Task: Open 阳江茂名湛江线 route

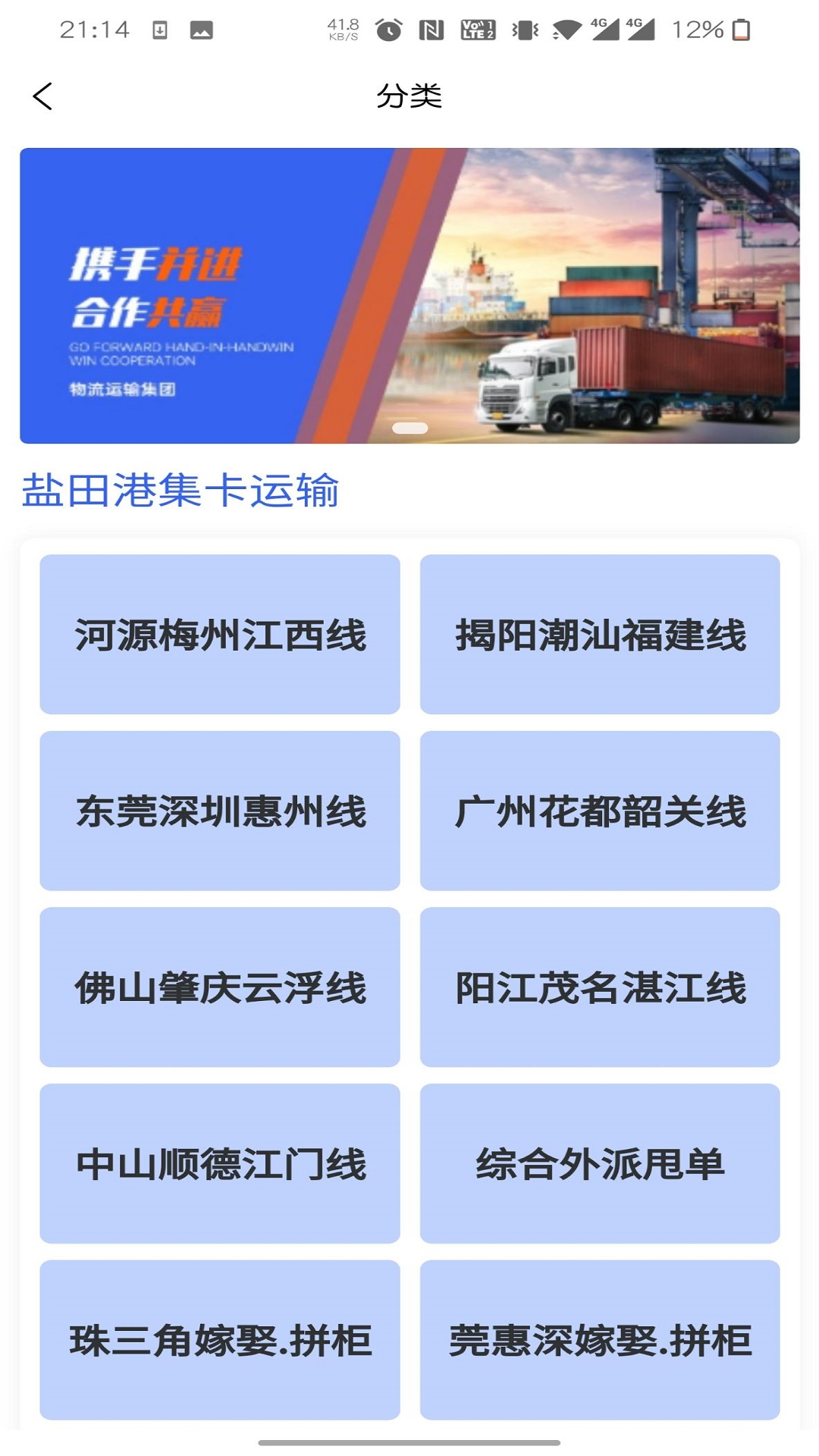Action: click(600, 987)
